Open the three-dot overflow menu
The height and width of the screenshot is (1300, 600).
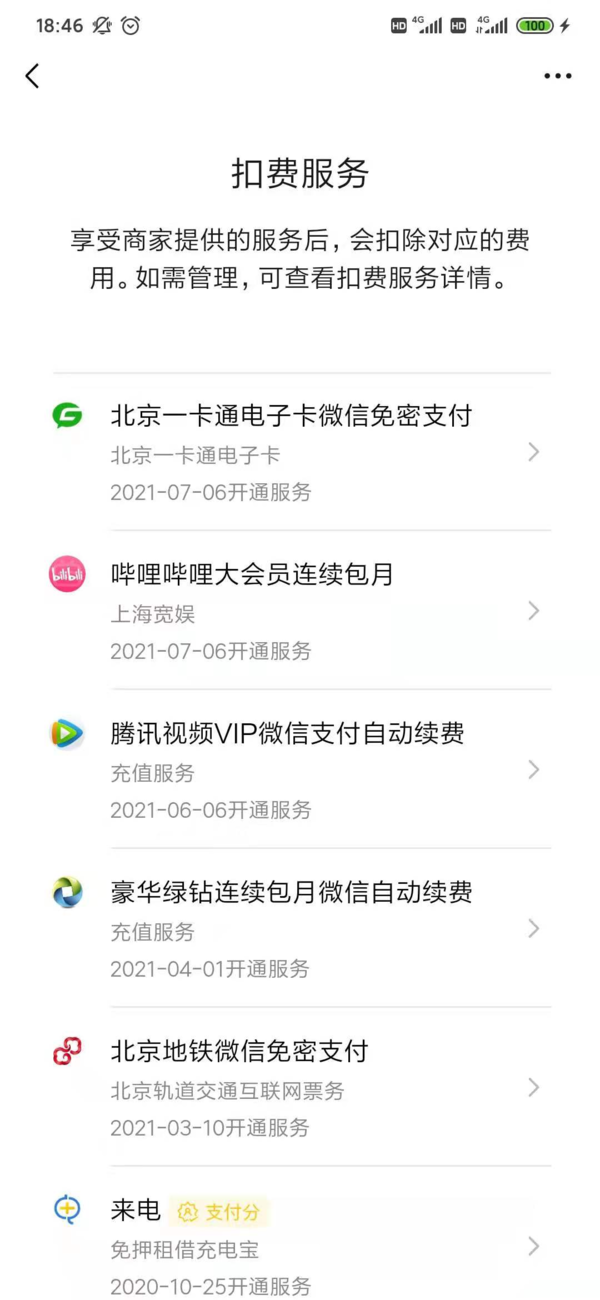[x=557, y=76]
